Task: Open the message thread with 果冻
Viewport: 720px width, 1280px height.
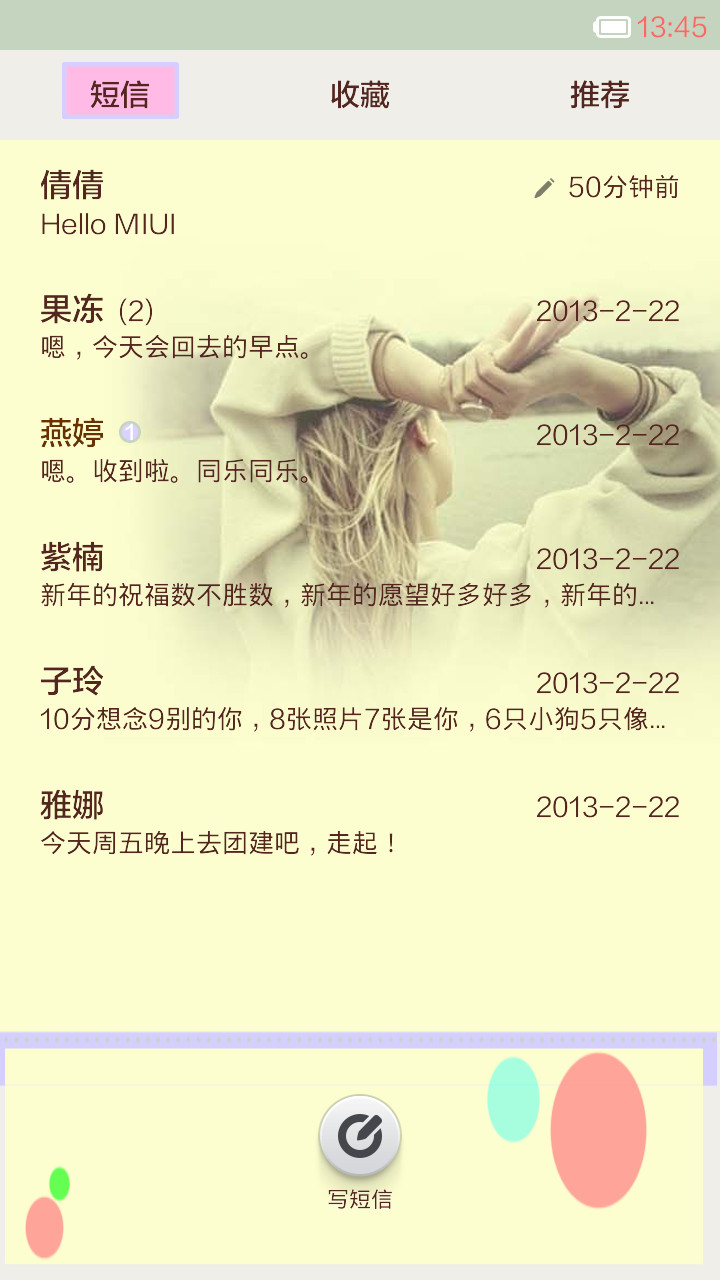Action: point(360,328)
